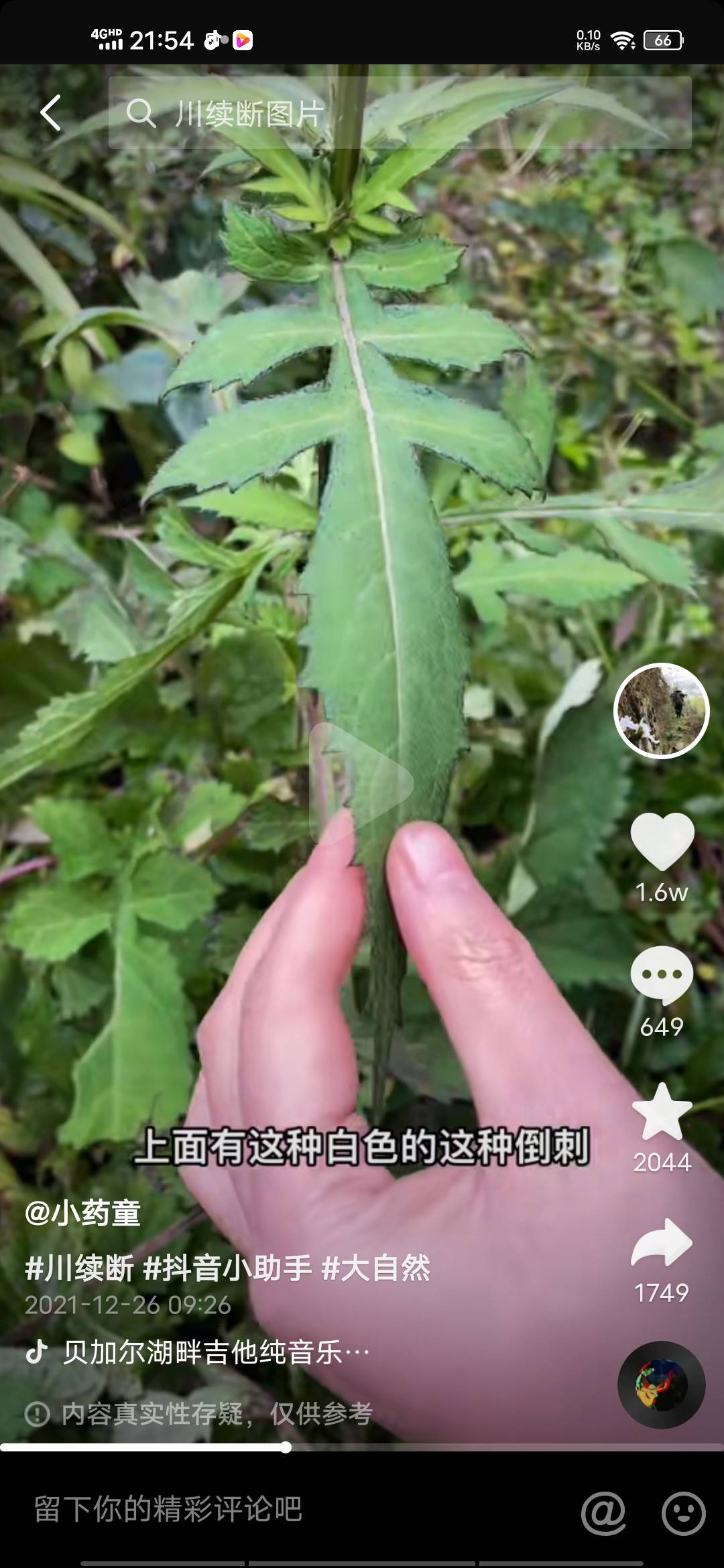Open the spinning music disc

pyautogui.click(x=661, y=1384)
